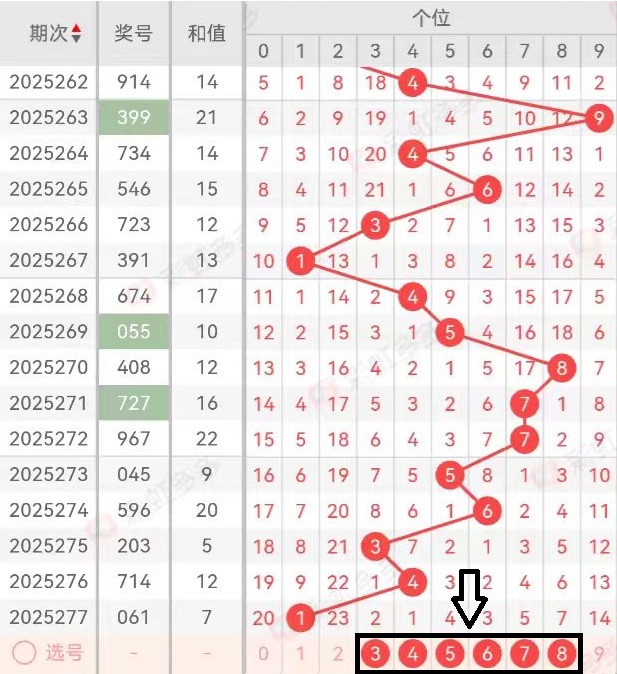Viewport: 617px width, 674px height.
Task: Remove number 6 from the 选号 selection
Action: pyautogui.click(x=487, y=654)
